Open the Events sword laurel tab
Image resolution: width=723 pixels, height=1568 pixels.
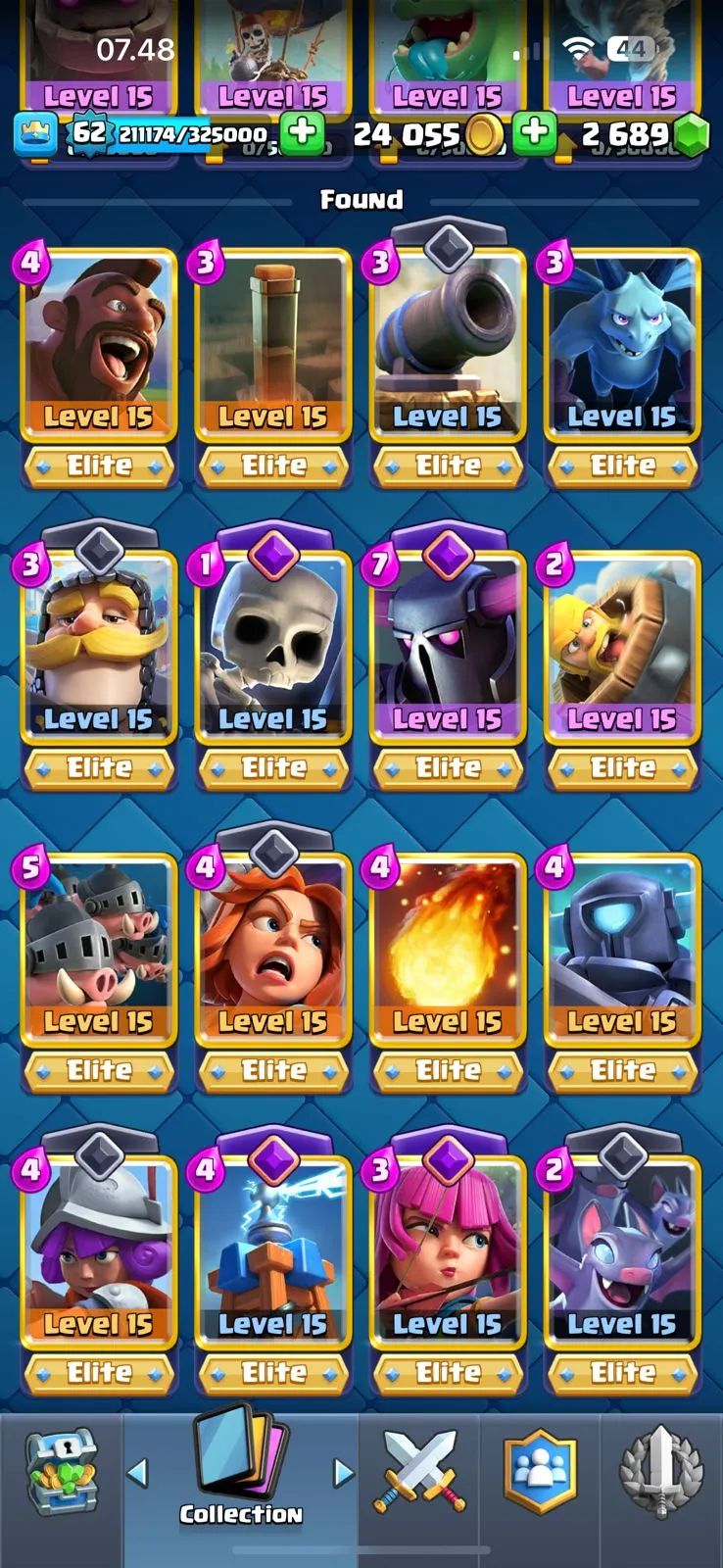661,1470
